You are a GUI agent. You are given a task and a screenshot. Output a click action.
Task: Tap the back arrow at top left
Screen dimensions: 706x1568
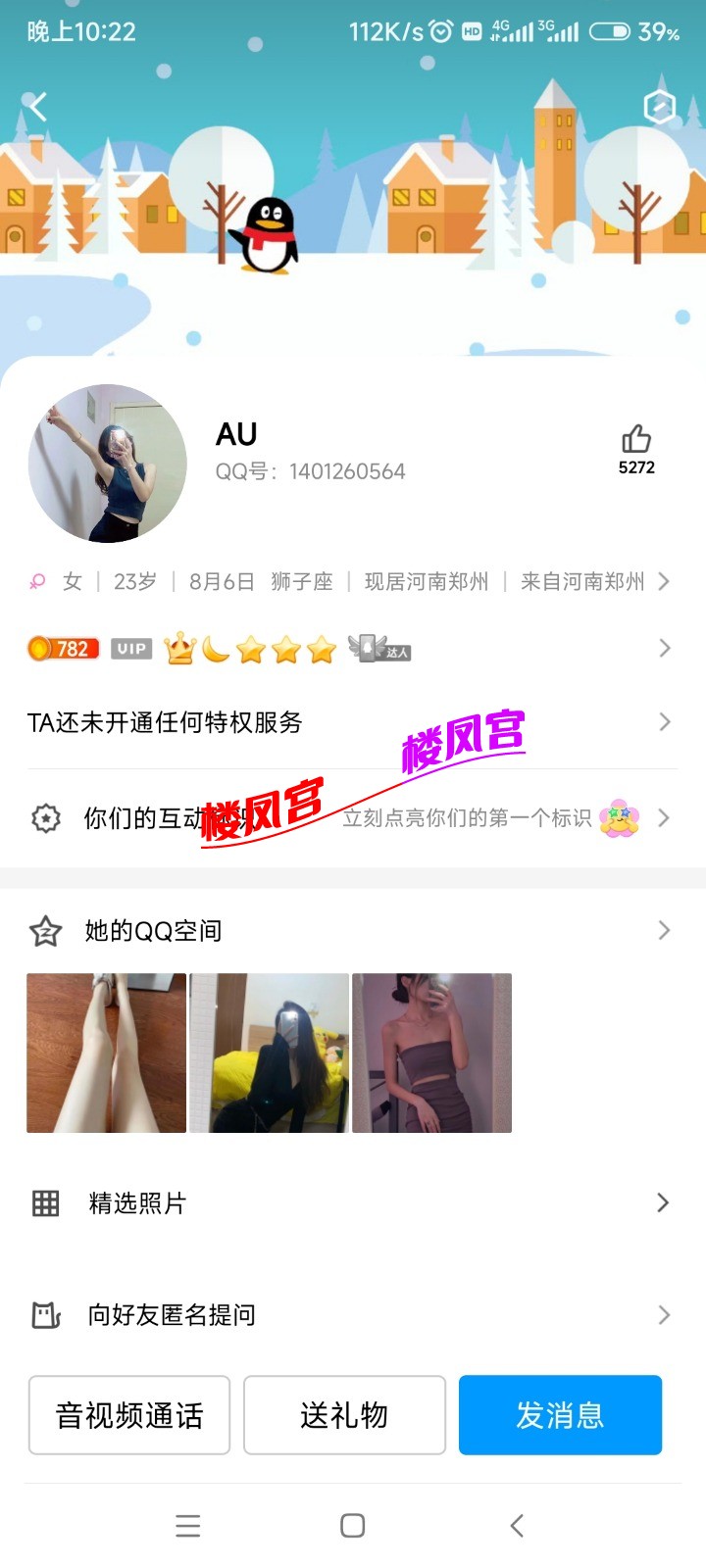click(37, 106)
